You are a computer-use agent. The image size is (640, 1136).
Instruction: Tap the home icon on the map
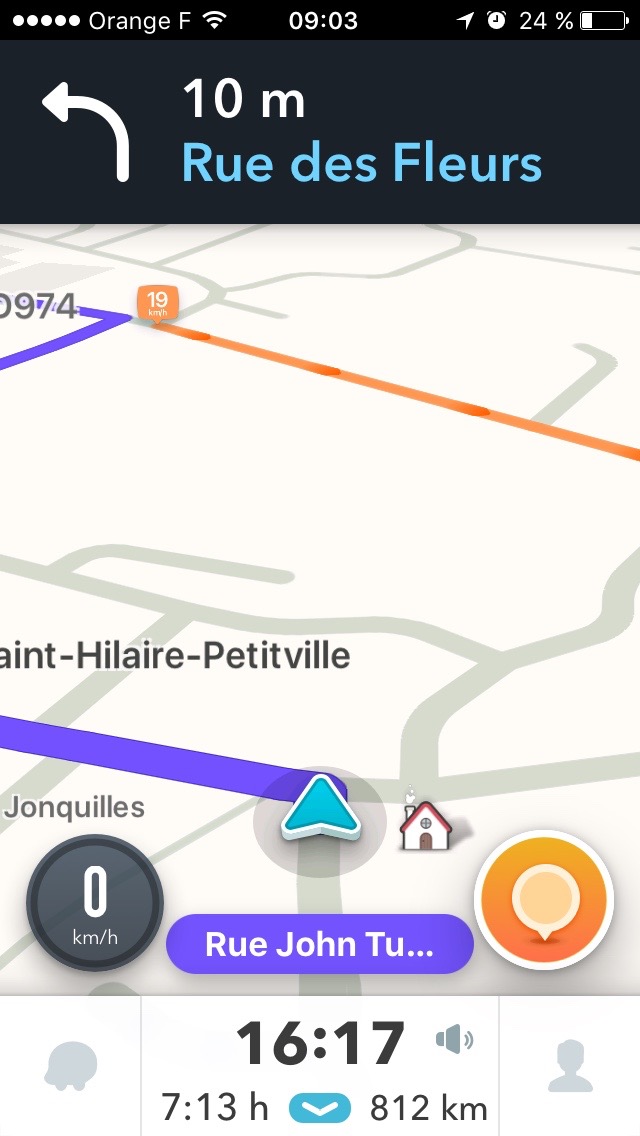(425, 825)
